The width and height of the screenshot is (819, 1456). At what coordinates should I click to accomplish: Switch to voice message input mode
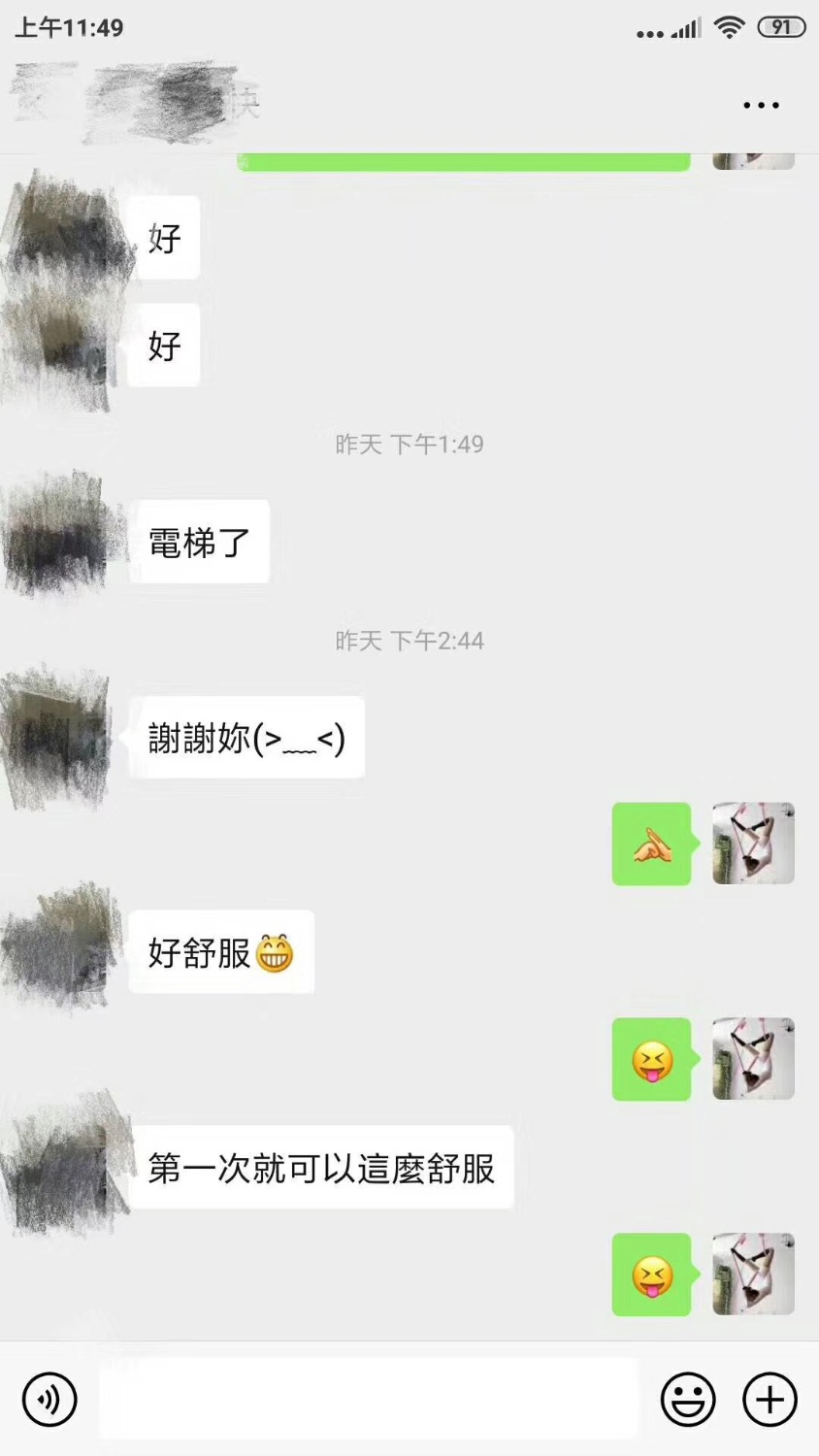tap(49, 1399)
